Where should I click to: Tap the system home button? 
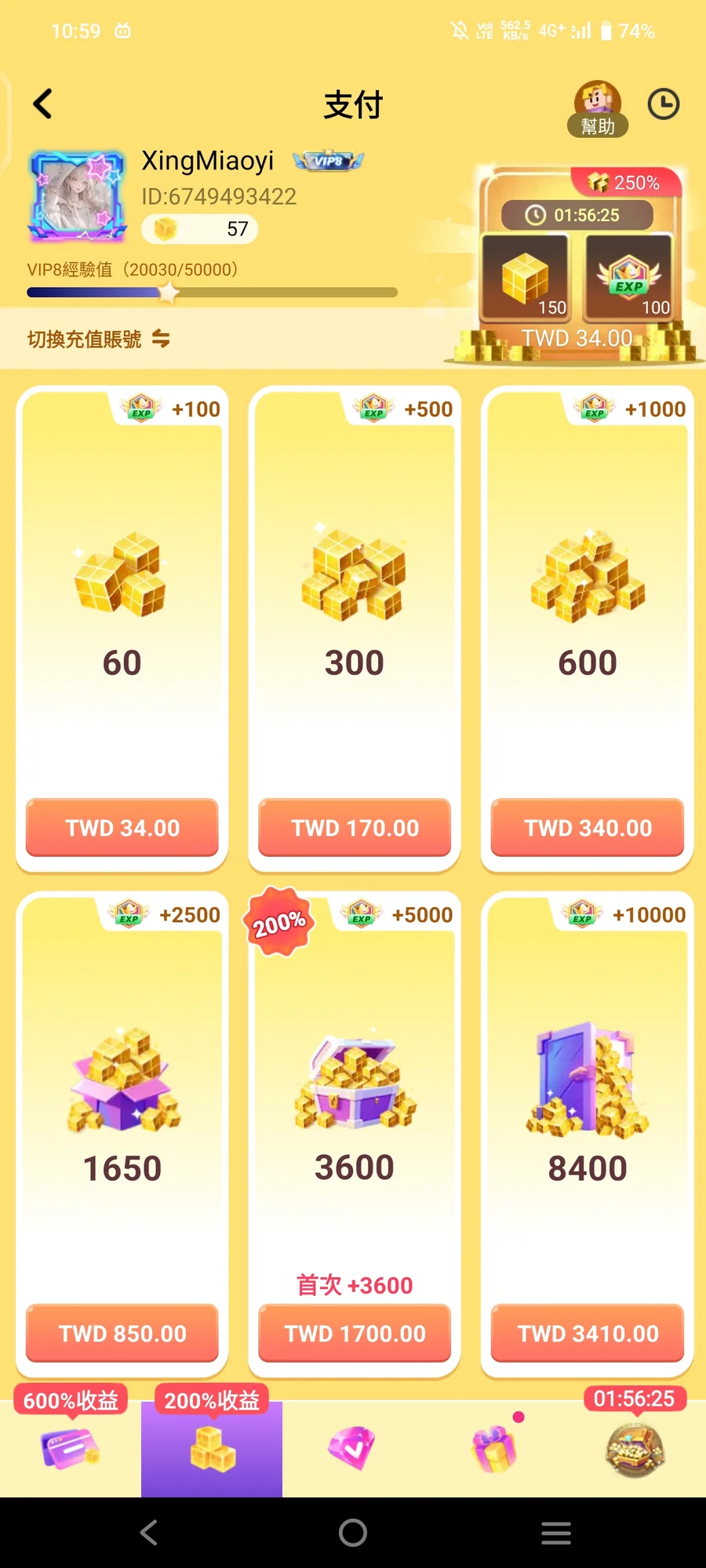(352, 1533)
